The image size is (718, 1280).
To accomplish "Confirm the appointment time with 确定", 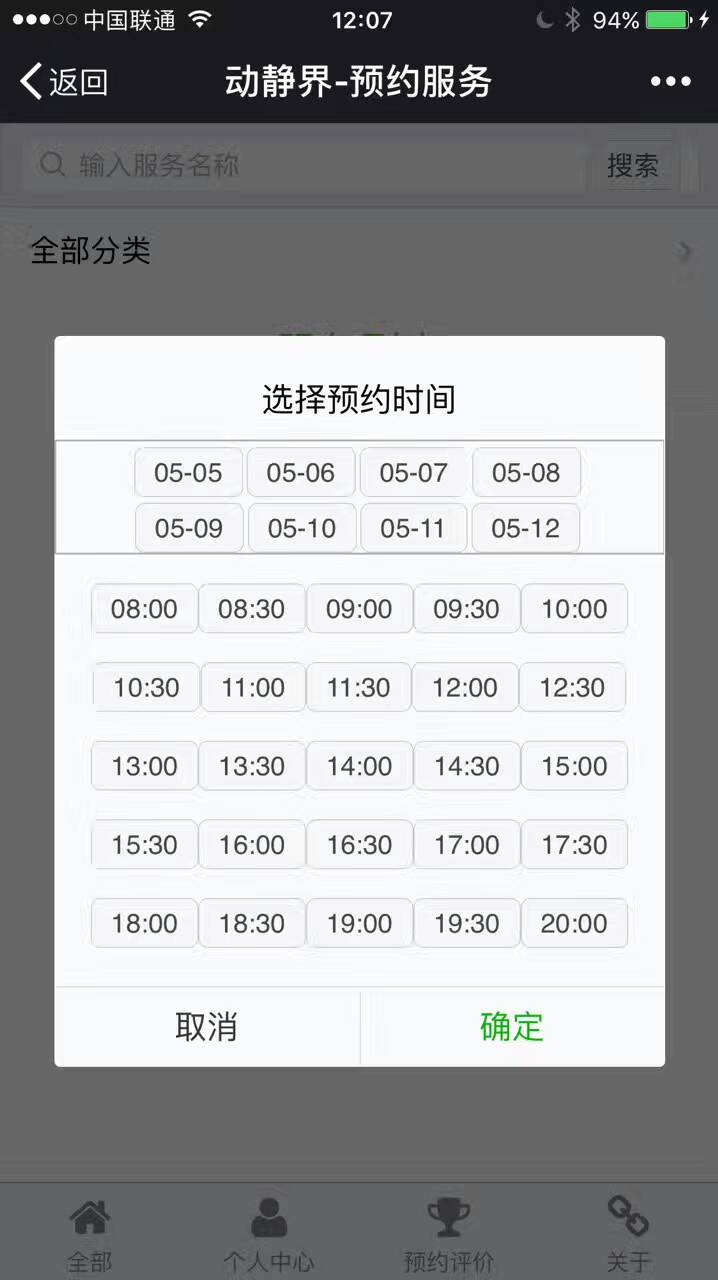I will click(x=512, y=1026).
